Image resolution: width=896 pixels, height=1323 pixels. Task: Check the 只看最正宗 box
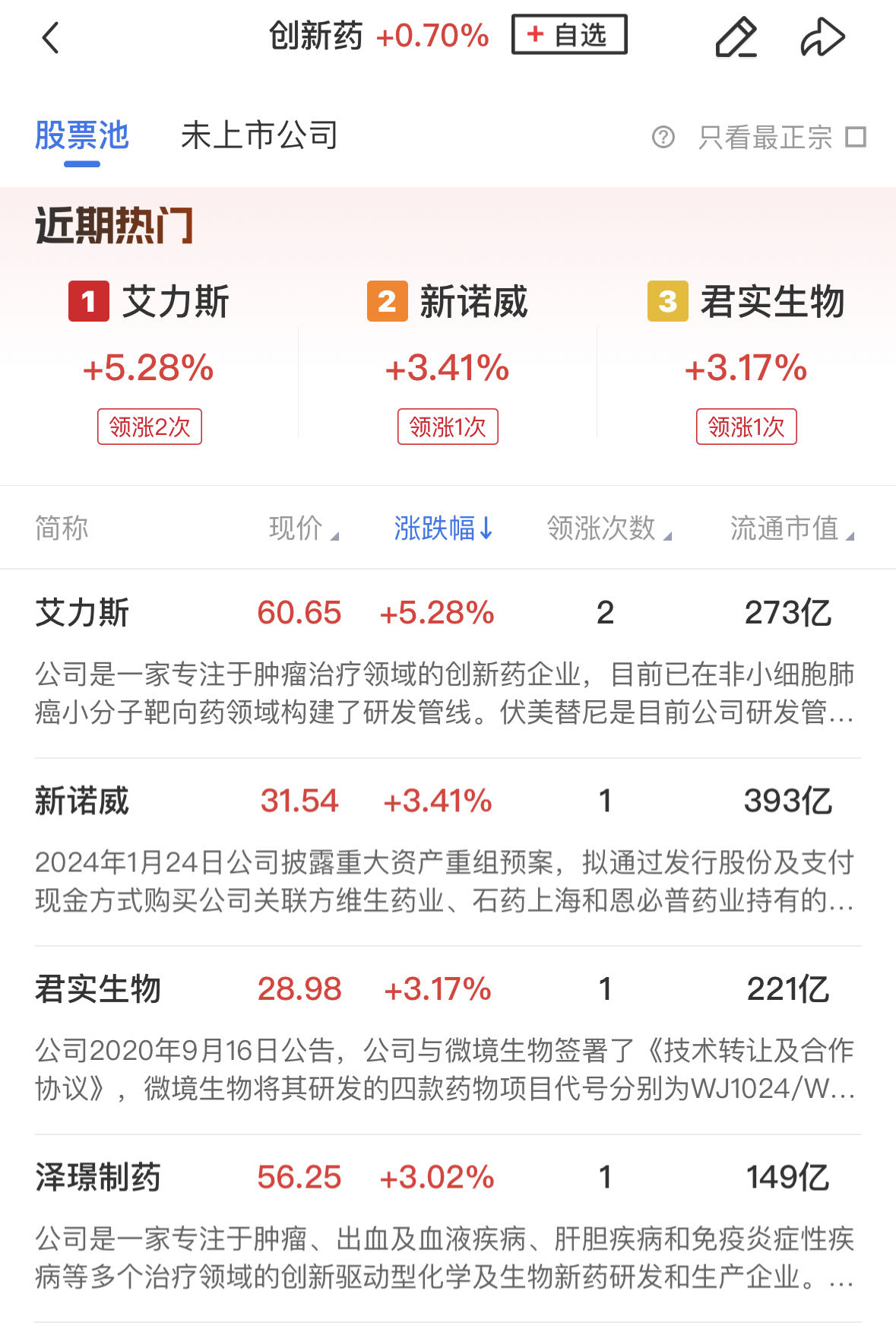point(856,138)
